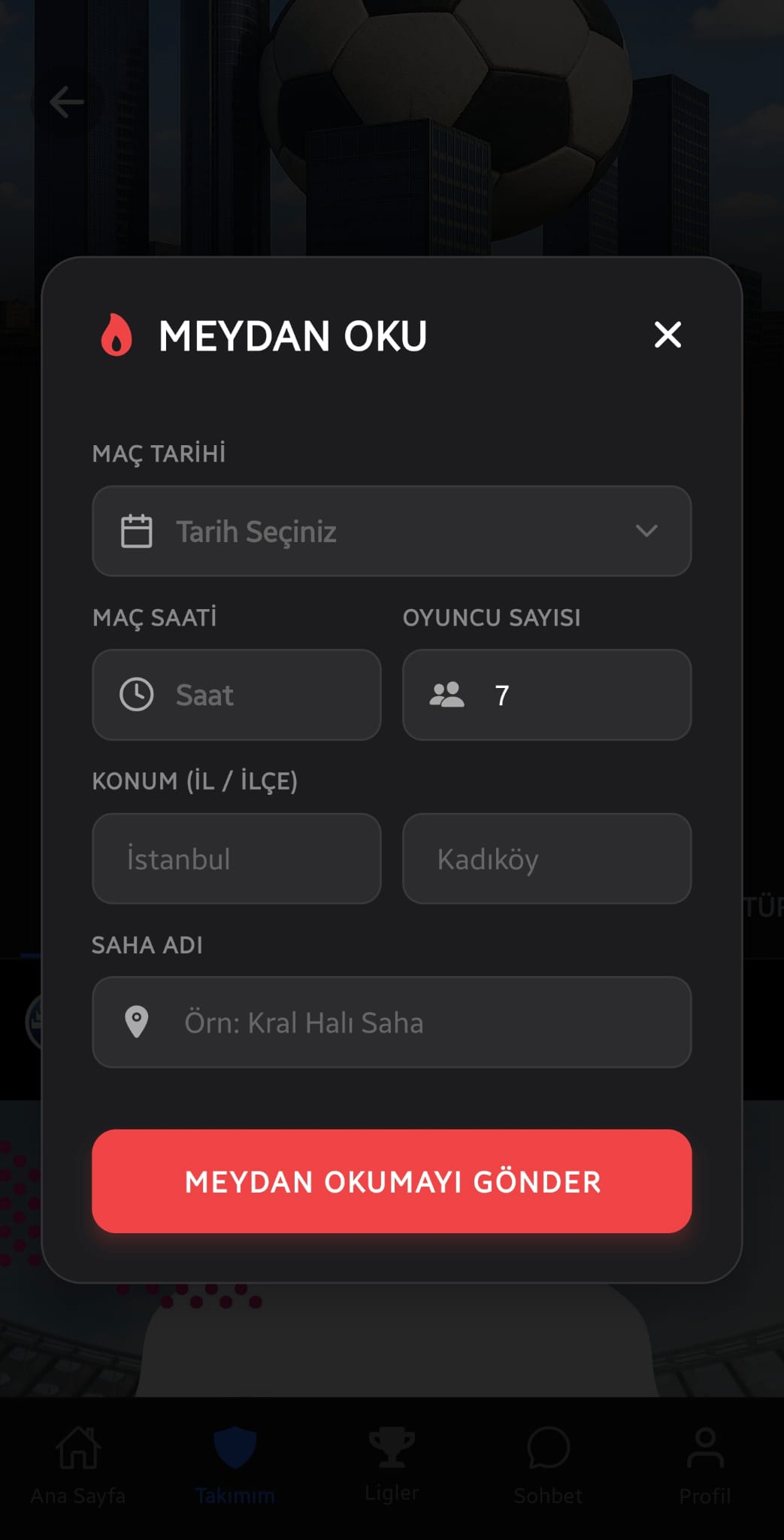Viewport: 784px width, 1540px height.
Task: Click the İstanbul city input field
Action: [236, 858]
